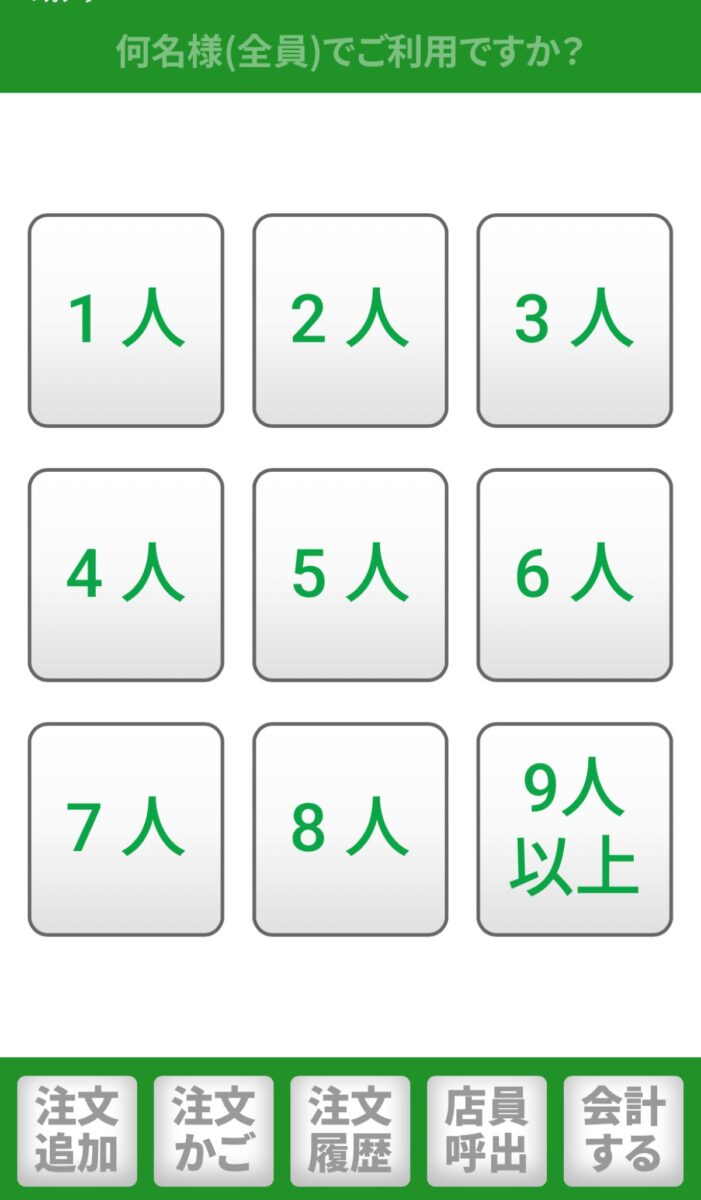The width and height of the screenshot is (701, 1200).
Task: Call staff with 店員呼出
Action: 487,1131
